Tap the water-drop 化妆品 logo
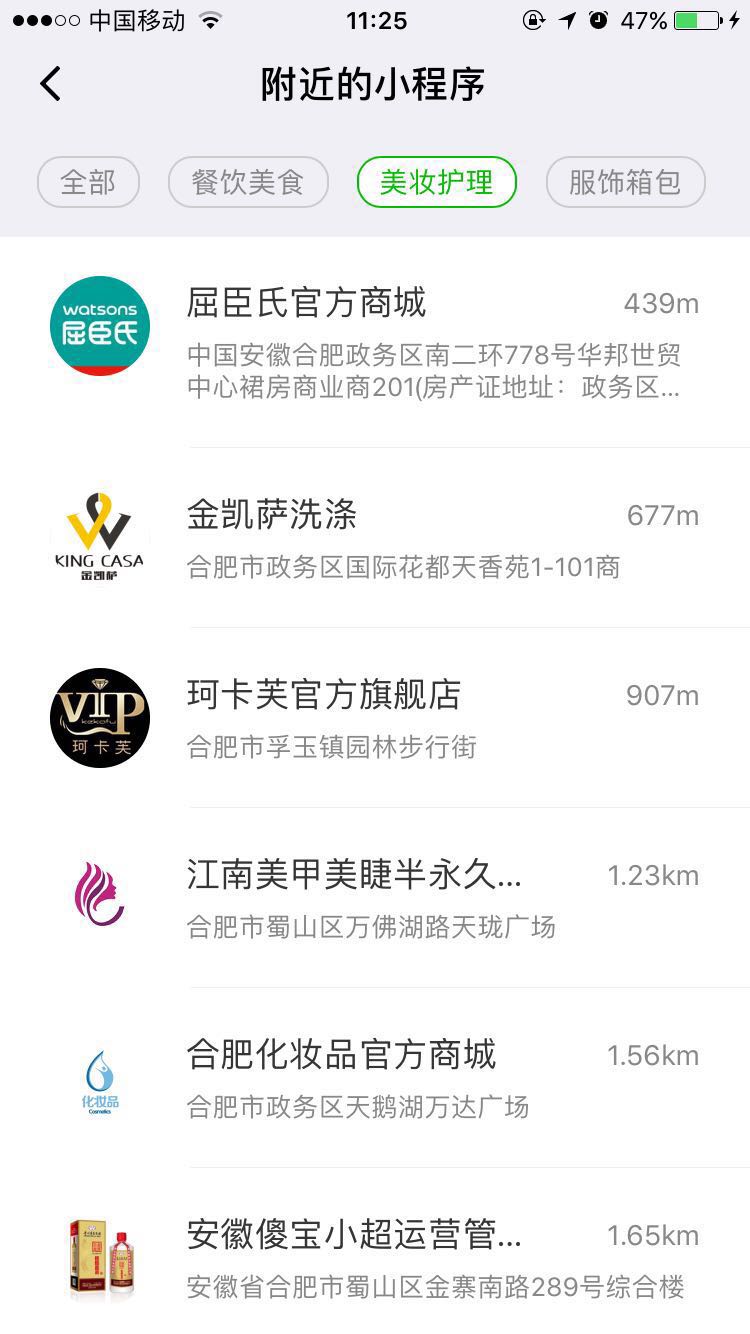750x1334 pixels. pyautogui.click(x=99, y=1077)
